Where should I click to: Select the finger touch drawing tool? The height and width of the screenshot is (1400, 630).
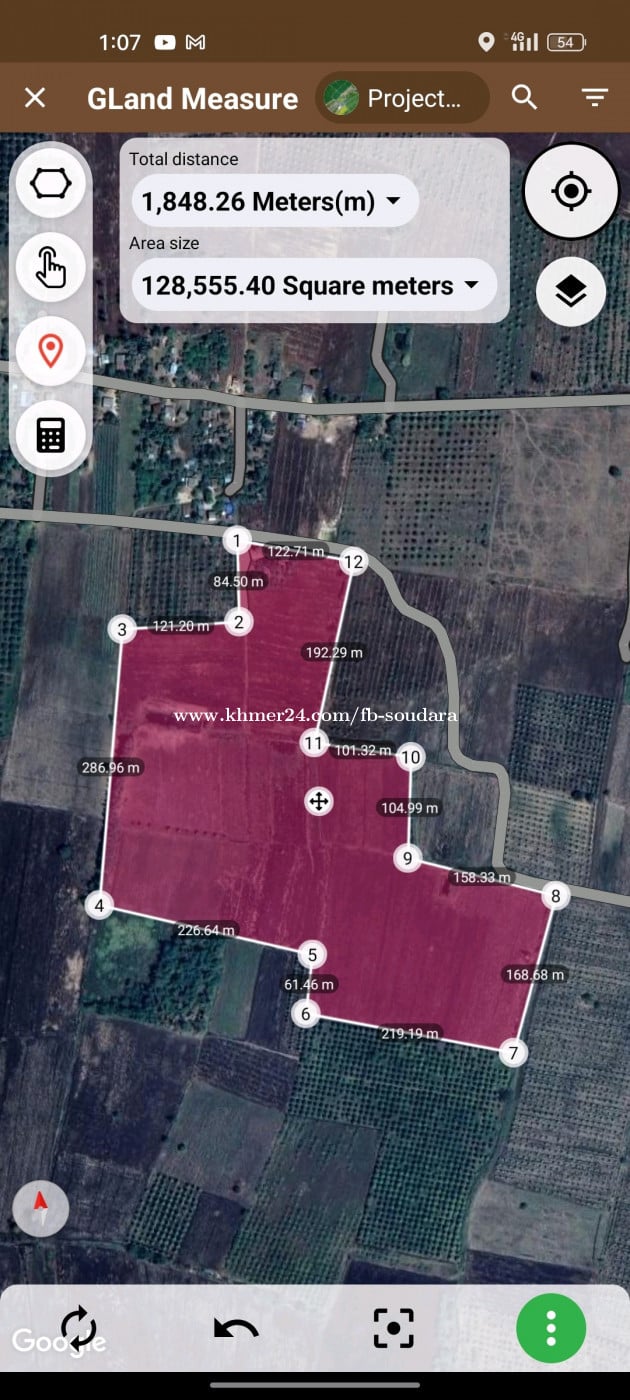[50, 268]
